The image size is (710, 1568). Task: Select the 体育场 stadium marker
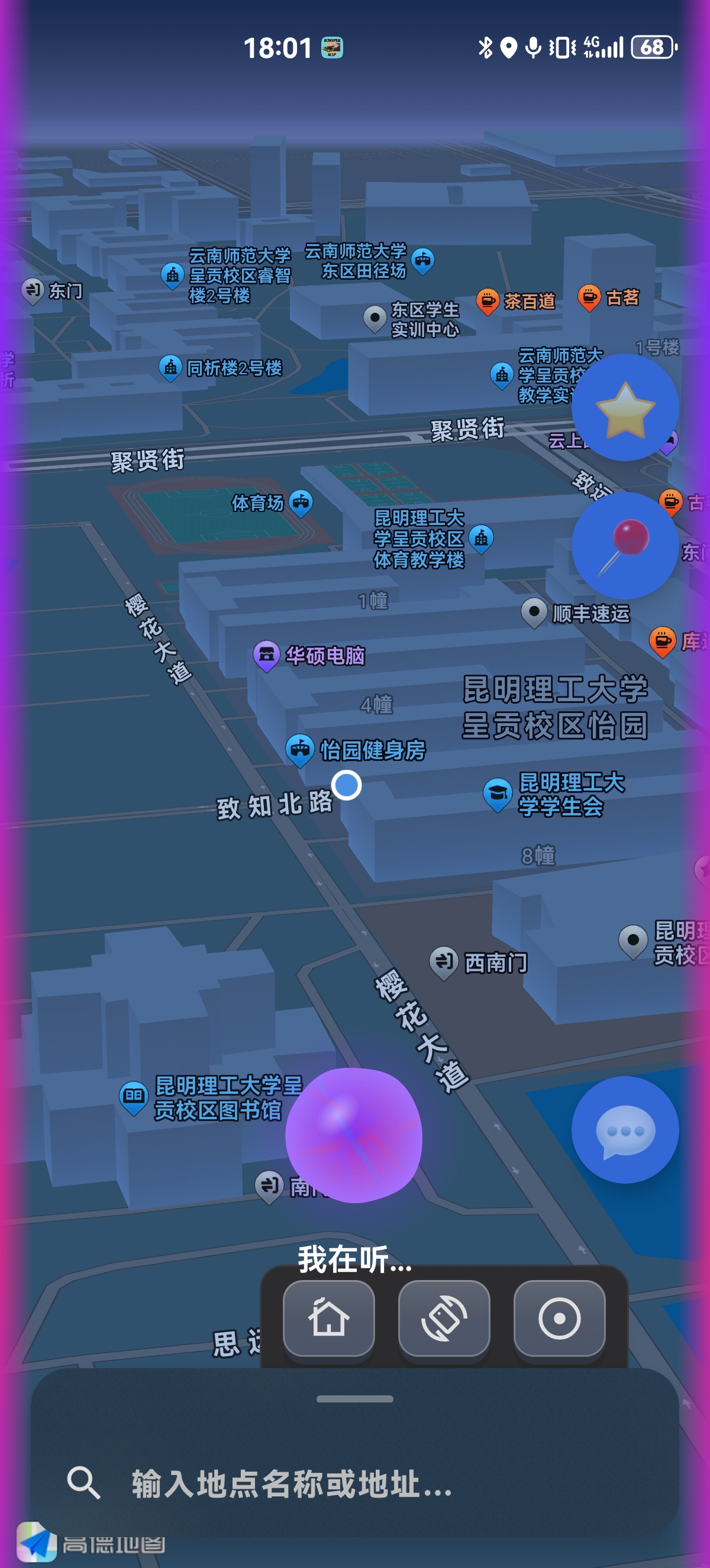pyautogui.click(x=301, y=502)
